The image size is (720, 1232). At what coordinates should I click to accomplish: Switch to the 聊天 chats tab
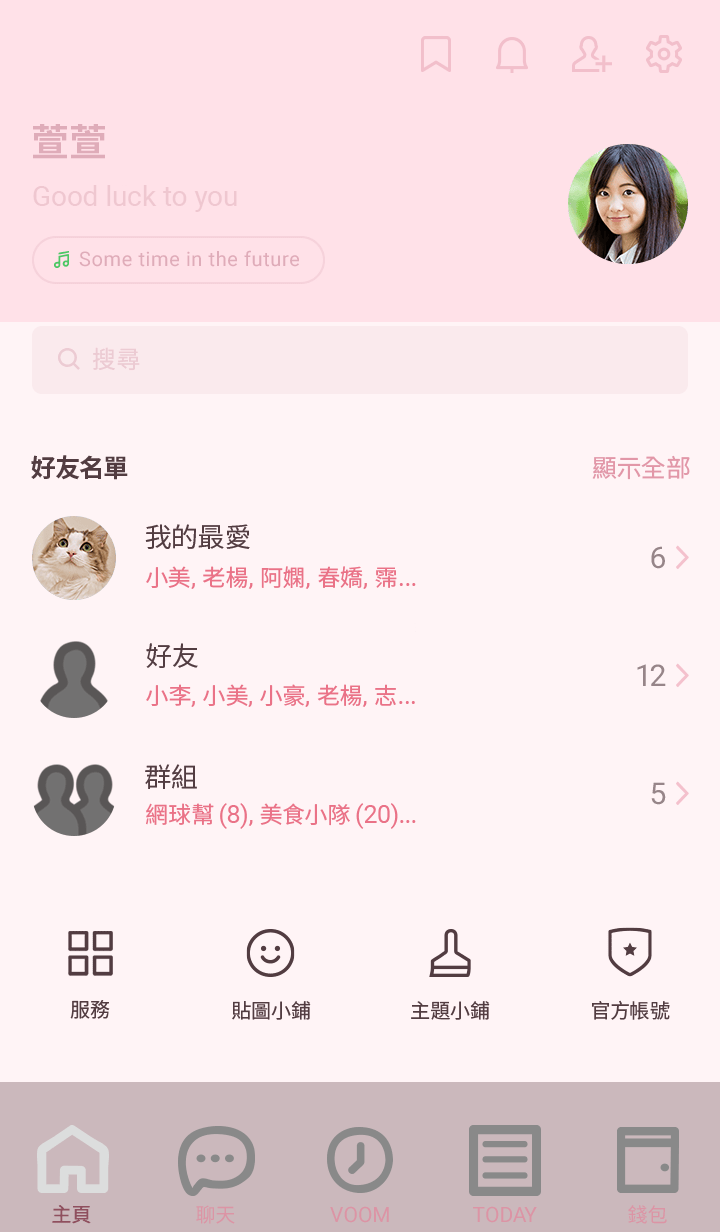click(216, 1172)
